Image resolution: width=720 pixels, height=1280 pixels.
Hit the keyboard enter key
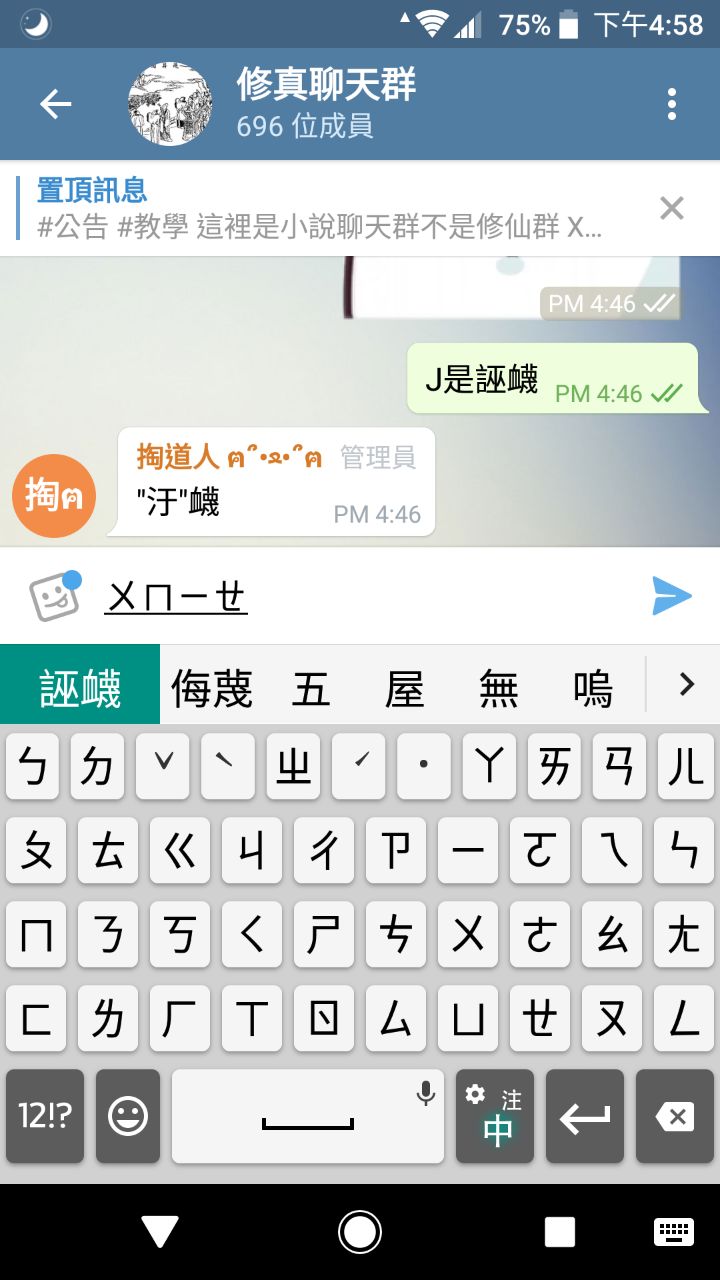[x=585, y=1116]
